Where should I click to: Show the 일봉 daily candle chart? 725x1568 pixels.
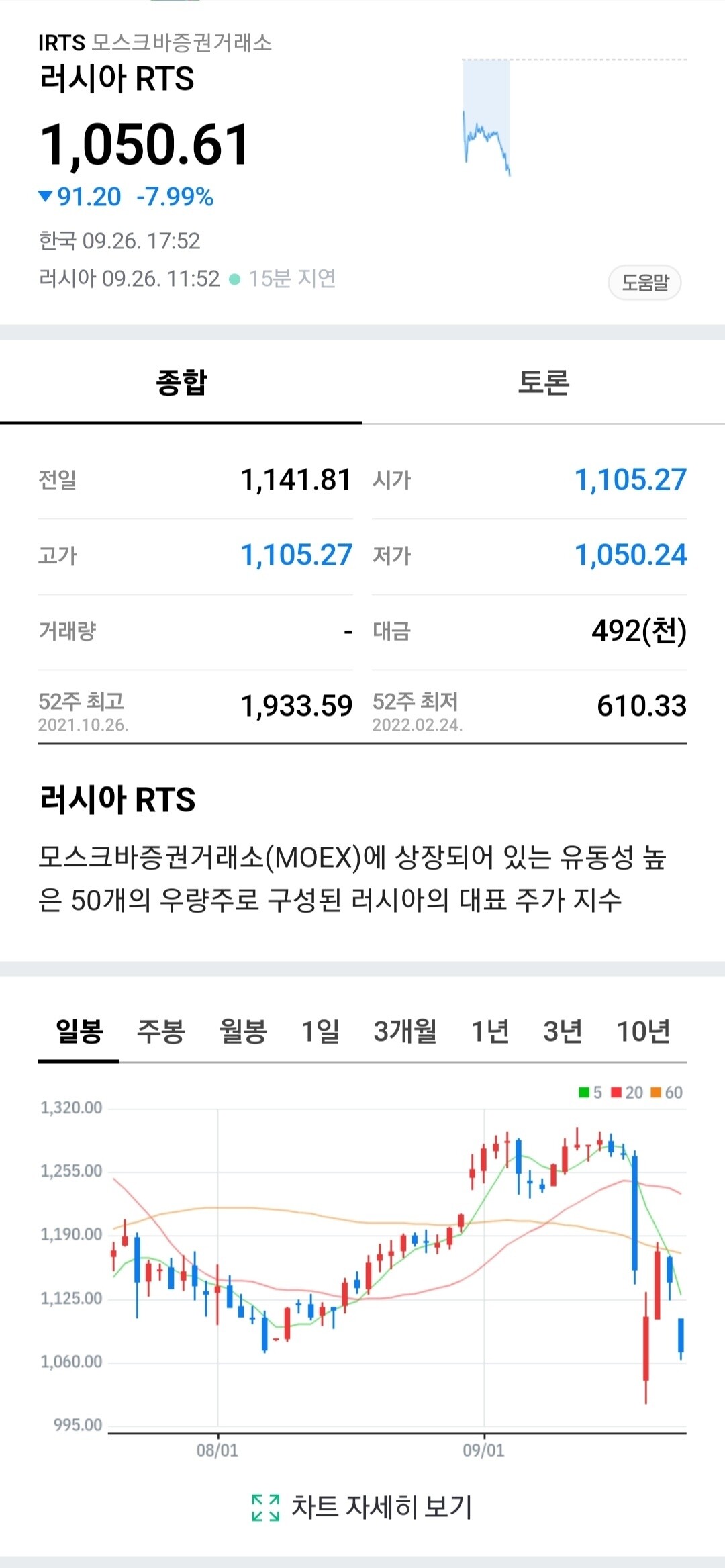coord(79,1031)
